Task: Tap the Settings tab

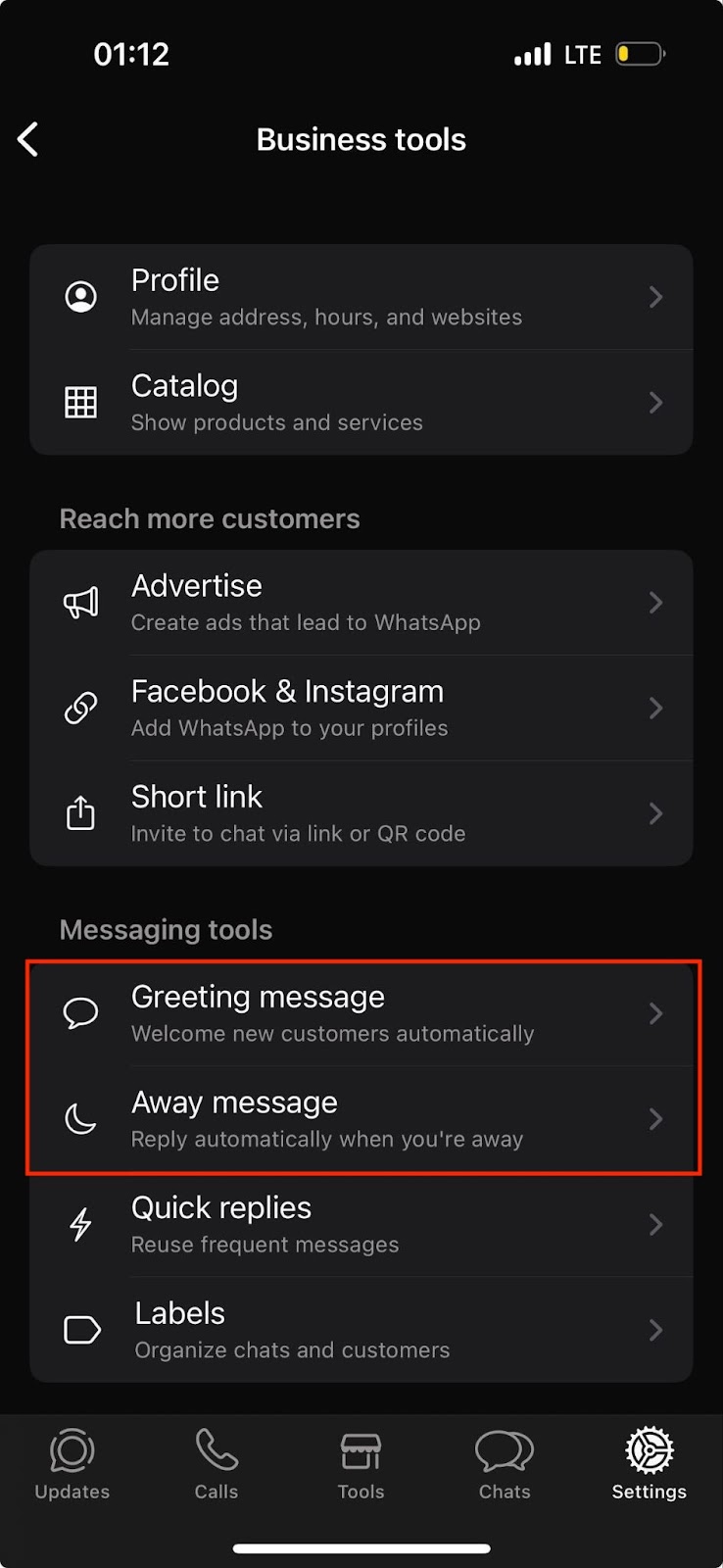Action: coord(649,1464)
